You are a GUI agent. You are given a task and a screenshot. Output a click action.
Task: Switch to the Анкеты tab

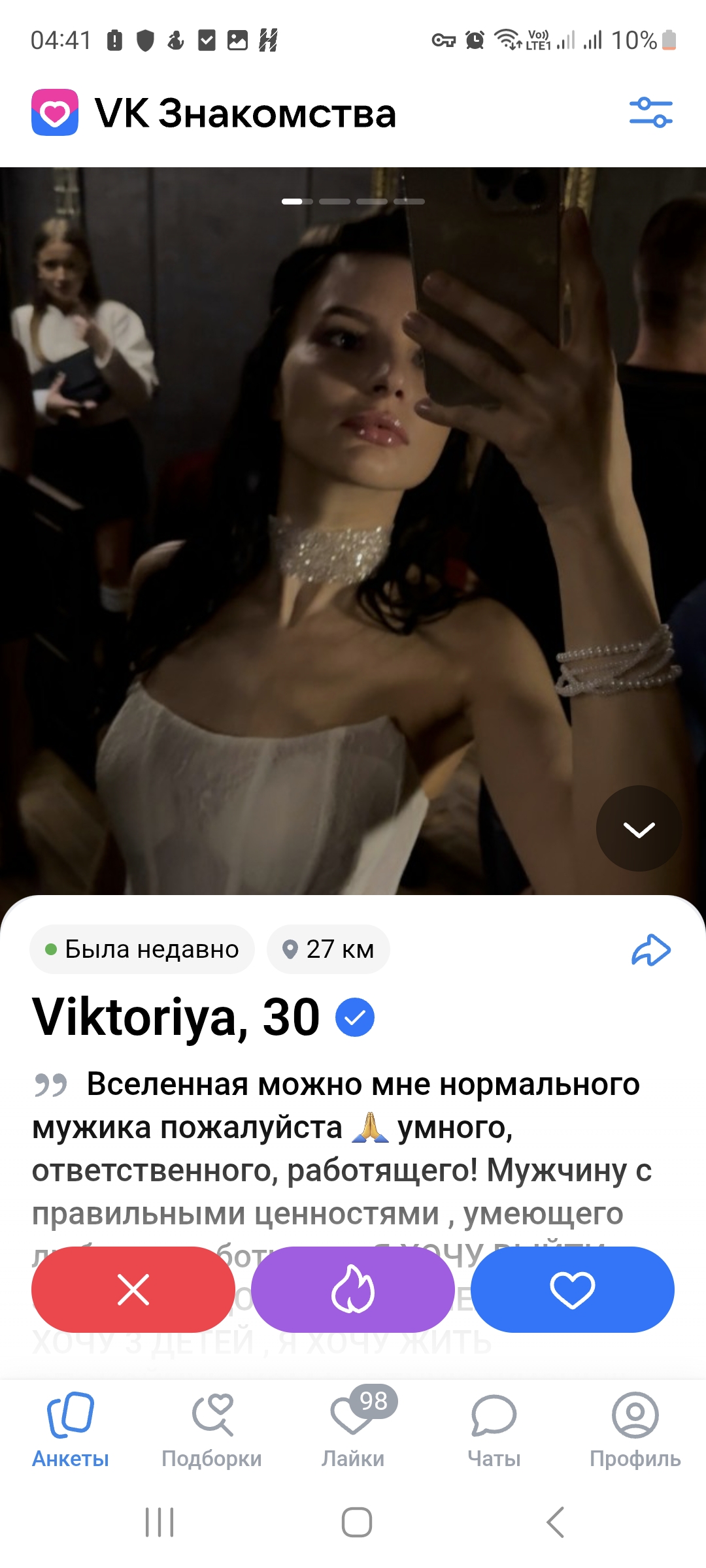tap(71, 1430)
